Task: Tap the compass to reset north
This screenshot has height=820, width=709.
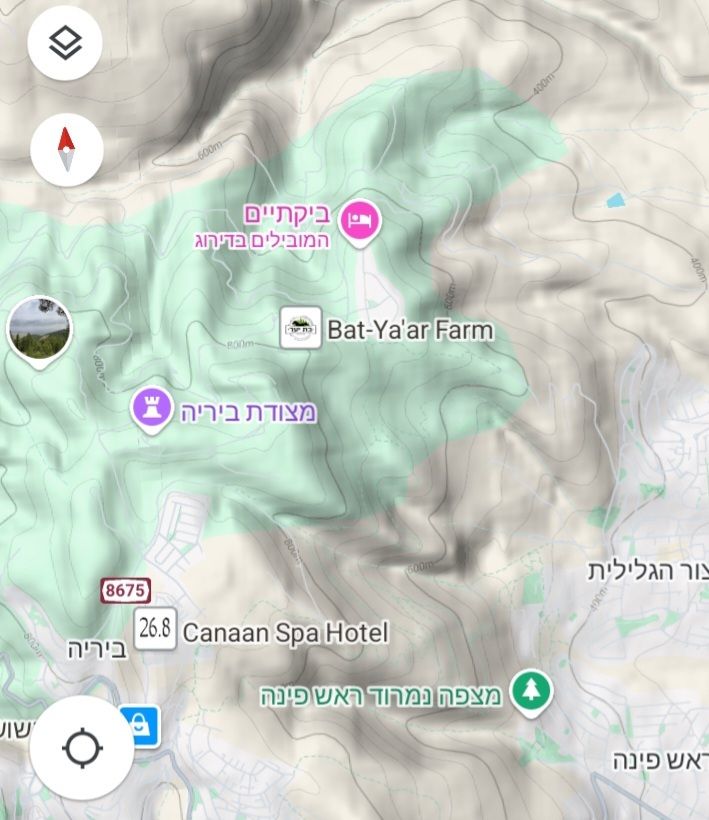Action: click(66, 150)
